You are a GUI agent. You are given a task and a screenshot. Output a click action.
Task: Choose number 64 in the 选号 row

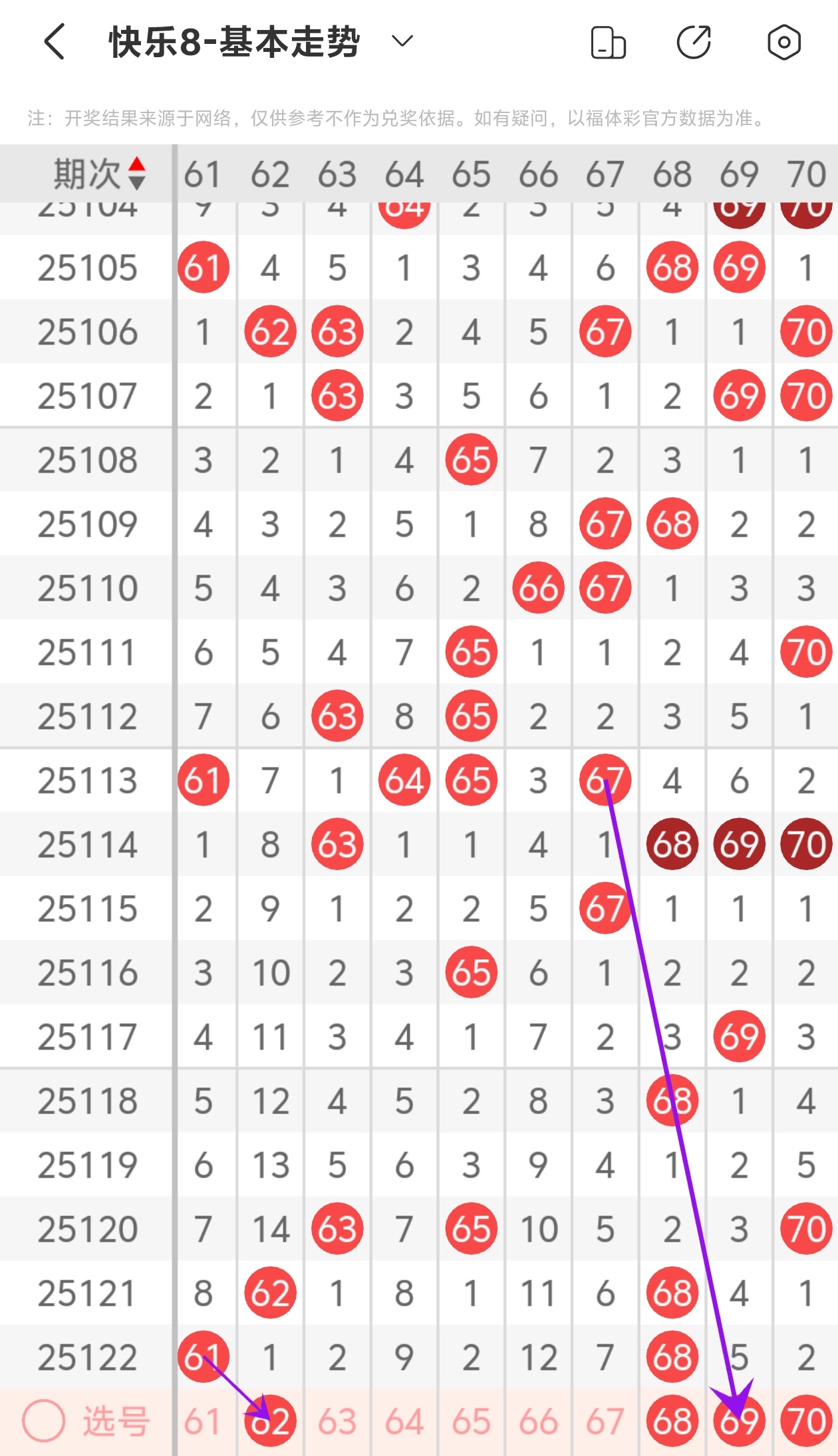(404, 1422)
